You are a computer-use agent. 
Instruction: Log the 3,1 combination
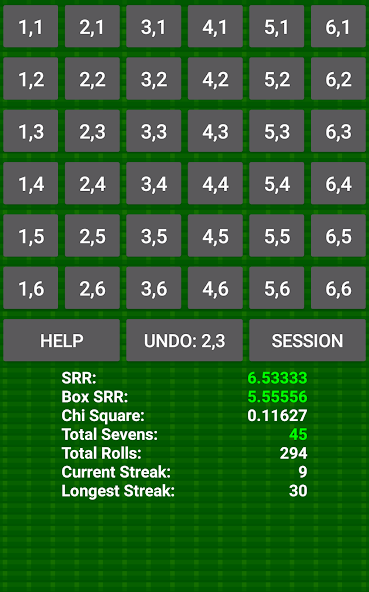point(154,26)
